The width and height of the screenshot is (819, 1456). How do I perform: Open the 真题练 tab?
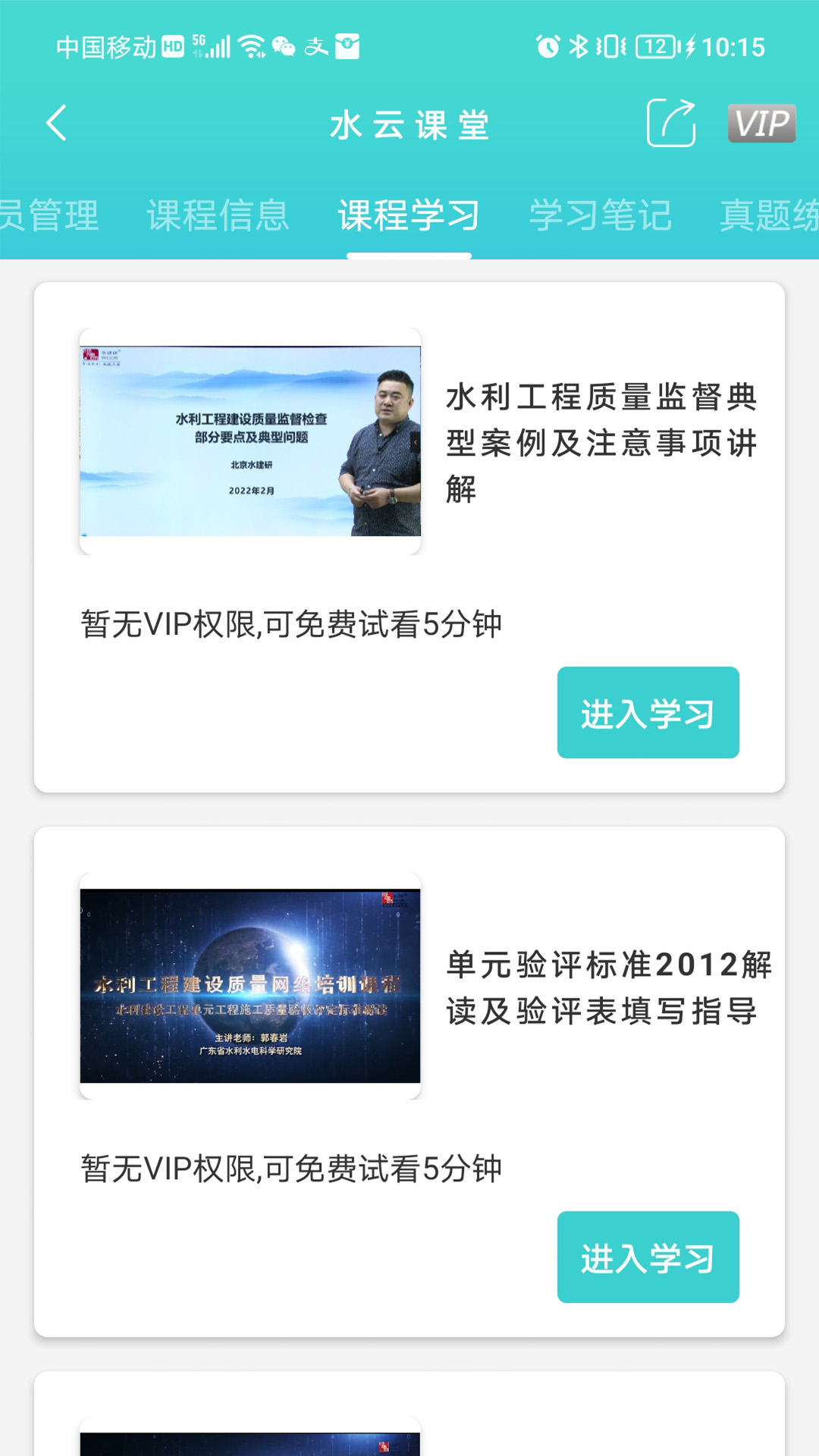coord(767,215)
